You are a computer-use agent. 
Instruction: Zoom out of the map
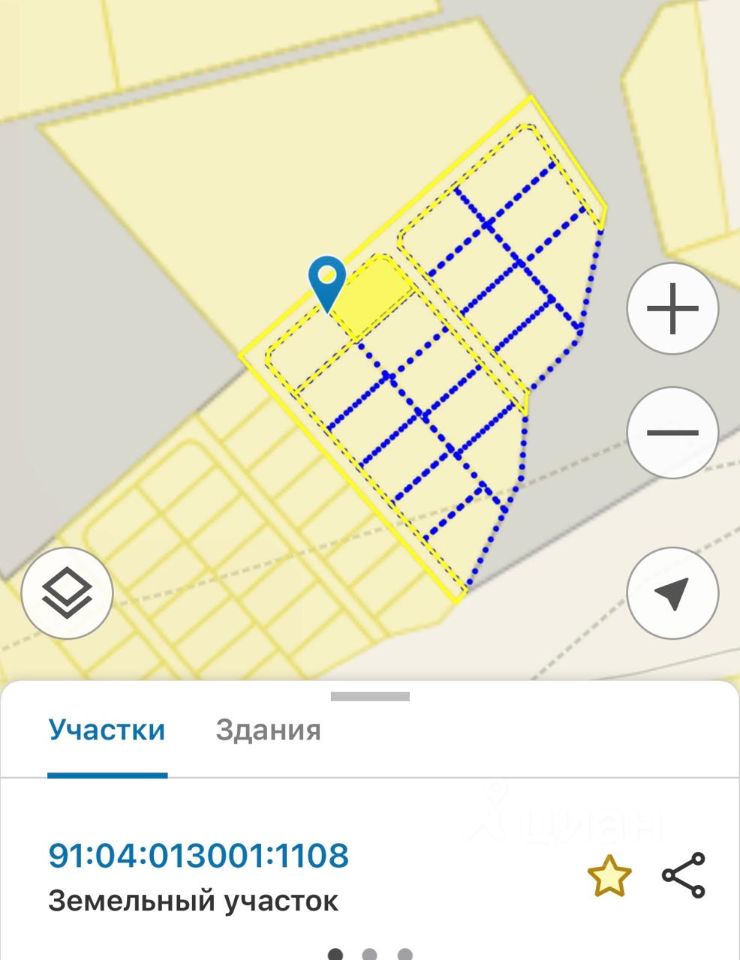pyautogui.click(x=672, y=433)
